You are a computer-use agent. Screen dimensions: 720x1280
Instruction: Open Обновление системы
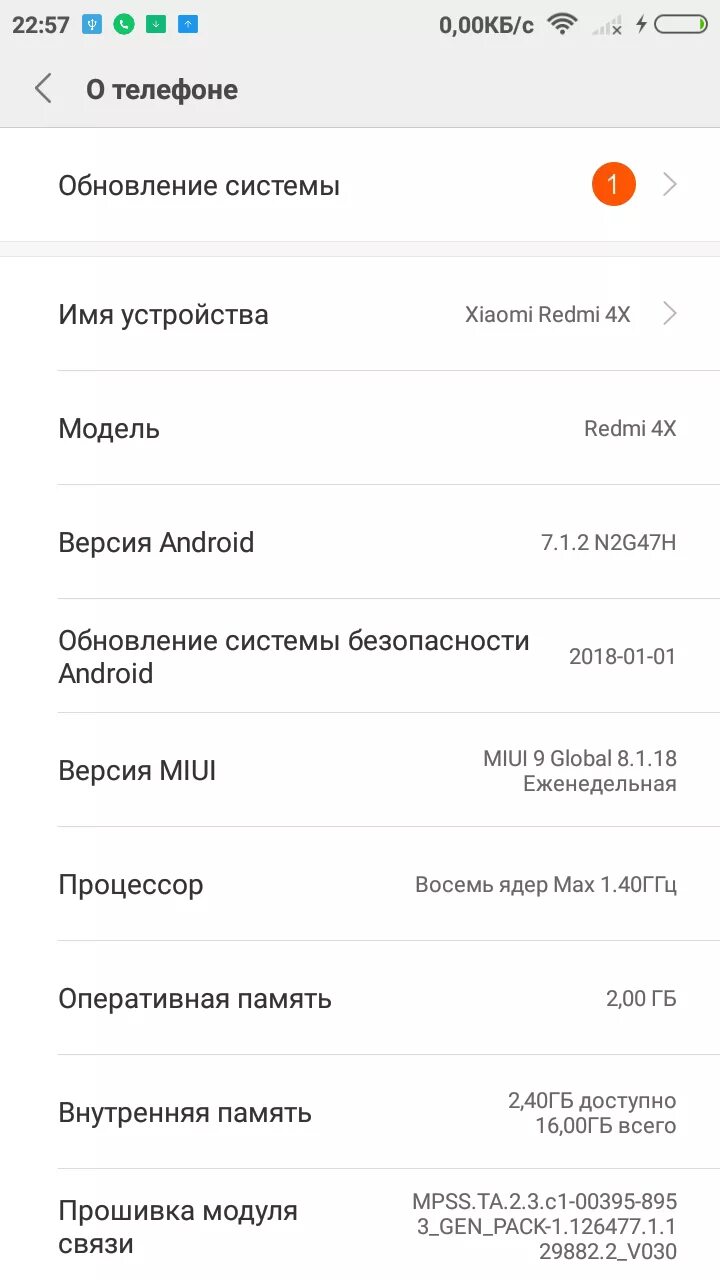(x=360, y=186)
